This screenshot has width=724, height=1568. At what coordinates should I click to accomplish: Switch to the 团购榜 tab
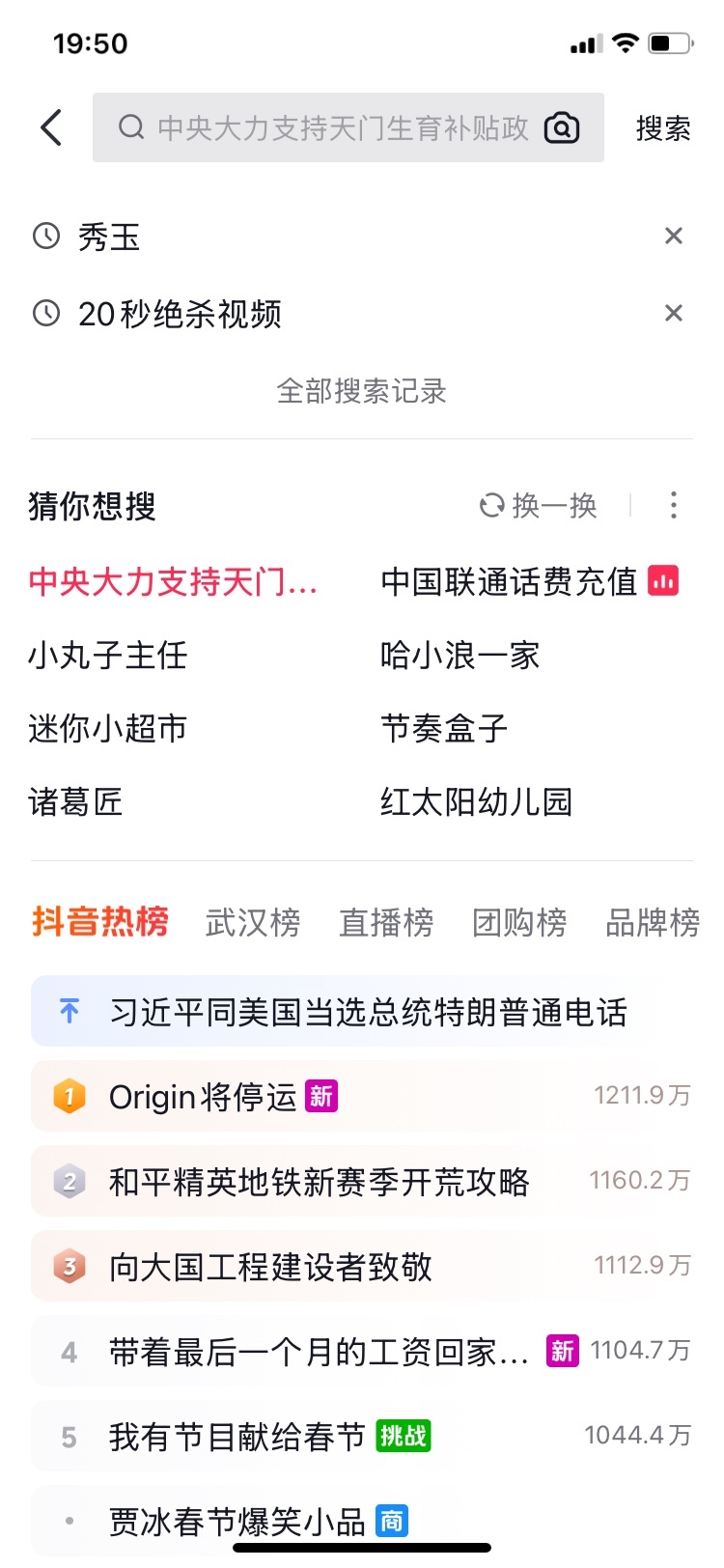click(519, 922)
